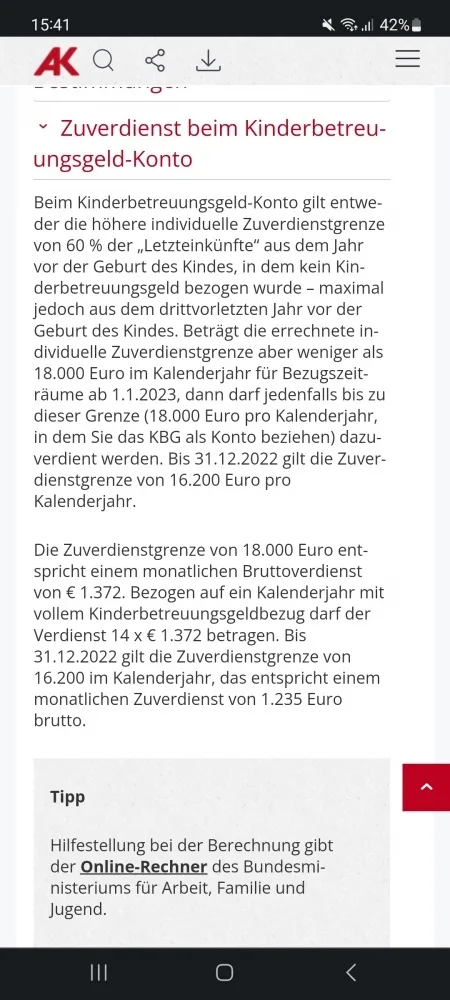Screen dimensions: 450x1000
Task: Jump back to top with red arrow
Action: (x=426, y=787)
